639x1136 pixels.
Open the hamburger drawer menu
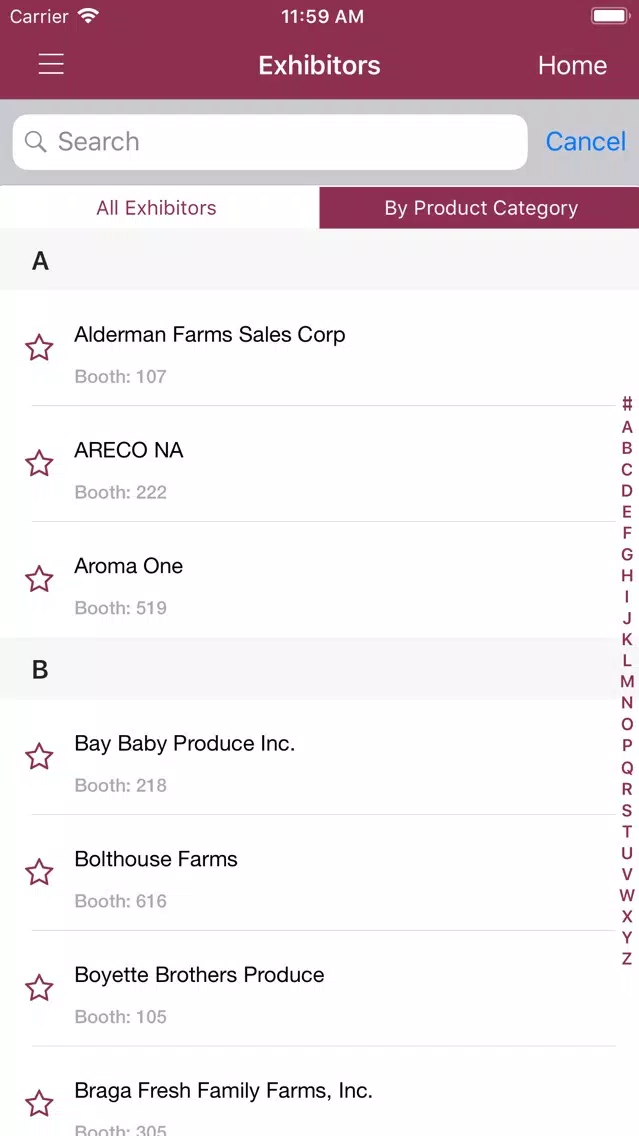(51, 64)
